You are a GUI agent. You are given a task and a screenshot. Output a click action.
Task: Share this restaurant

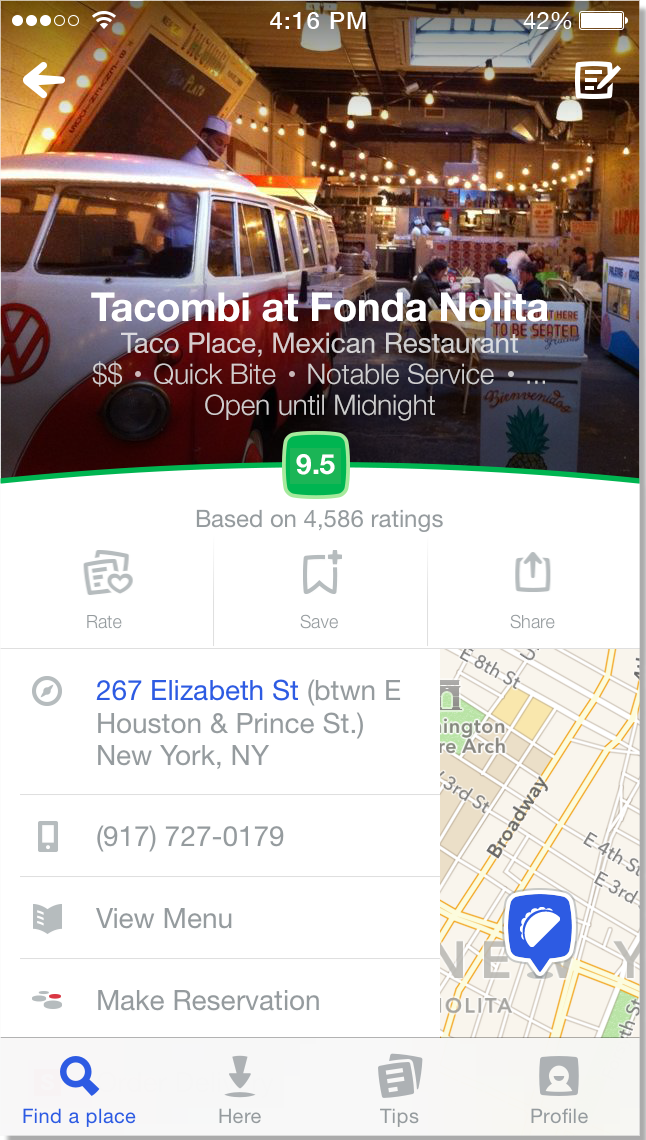(532, 590)
